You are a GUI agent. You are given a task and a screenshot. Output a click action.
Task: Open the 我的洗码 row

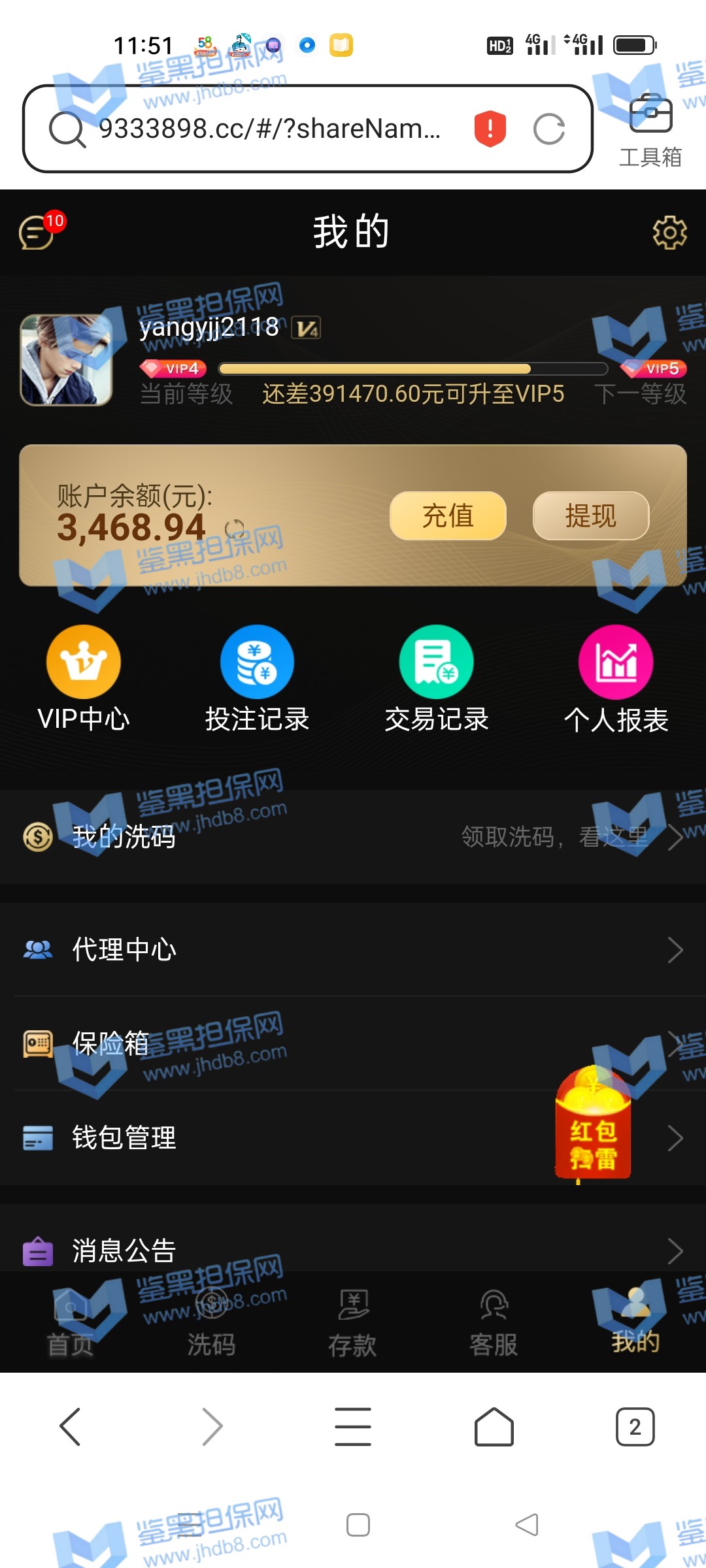coord(353,837)
